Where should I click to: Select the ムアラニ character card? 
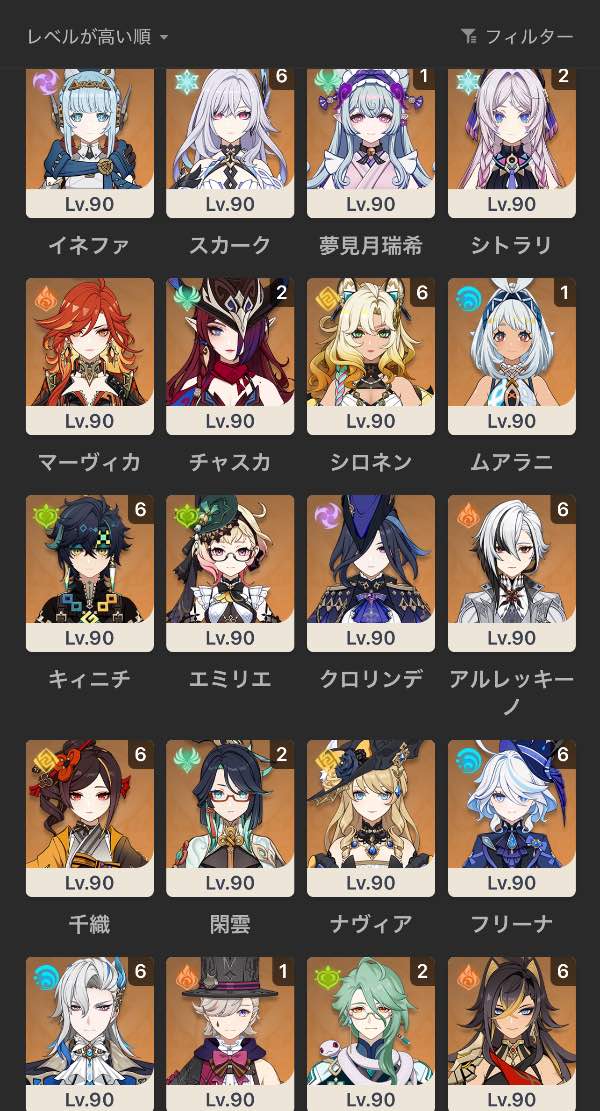click(511, 356)
